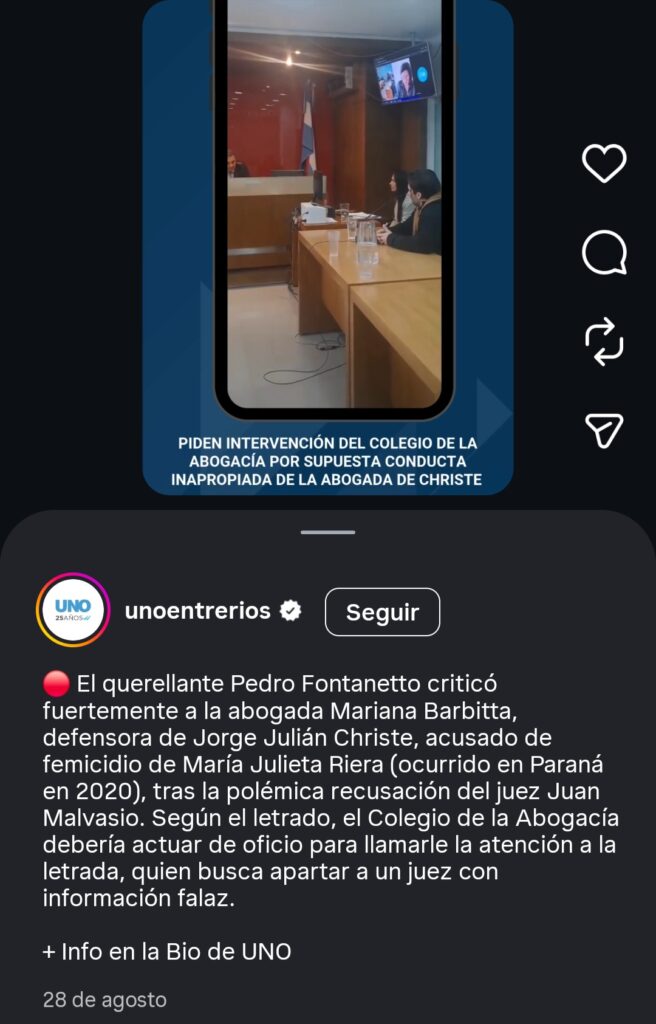Open the comments bubble
Screen dimensions: 656x1024
click(x=604, y=253)
